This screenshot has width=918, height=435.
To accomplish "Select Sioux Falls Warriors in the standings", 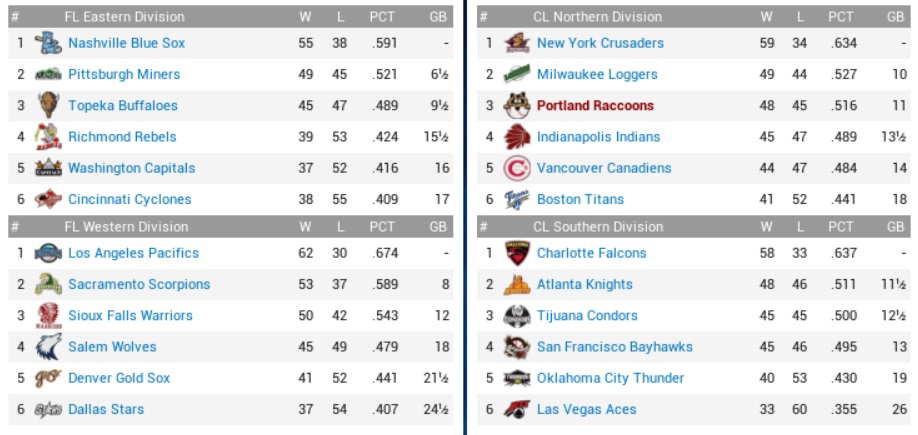I will tap(130, 315).
